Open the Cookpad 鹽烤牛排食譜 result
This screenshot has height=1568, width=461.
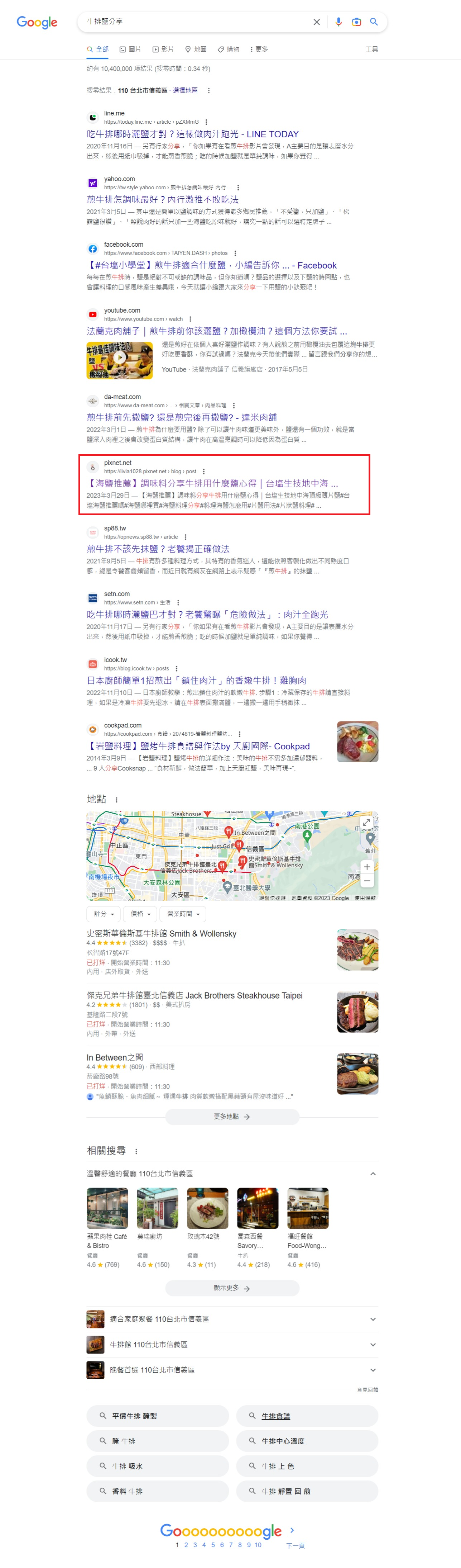[x=198, y=746]
